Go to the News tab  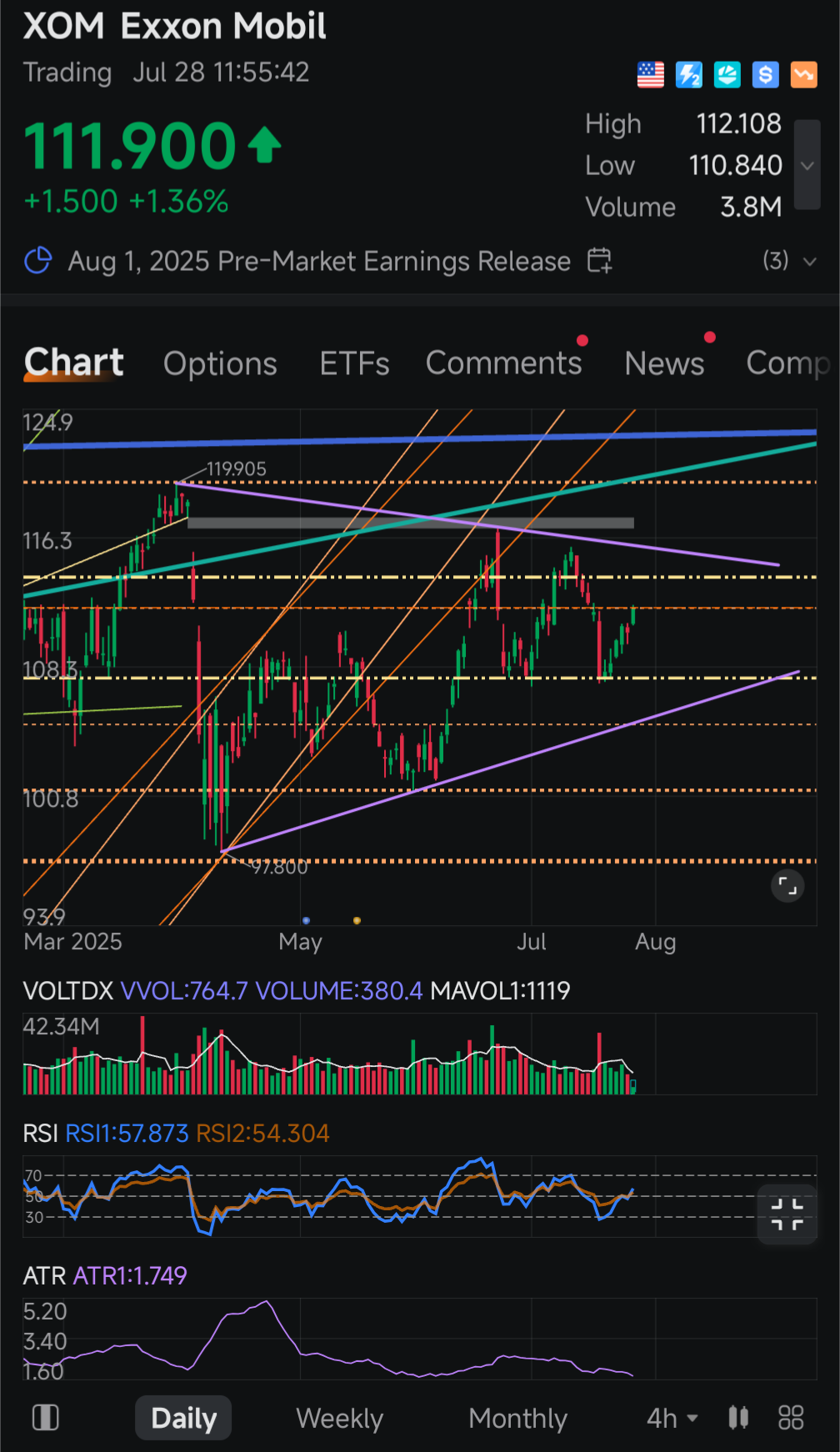coord(664,363)
